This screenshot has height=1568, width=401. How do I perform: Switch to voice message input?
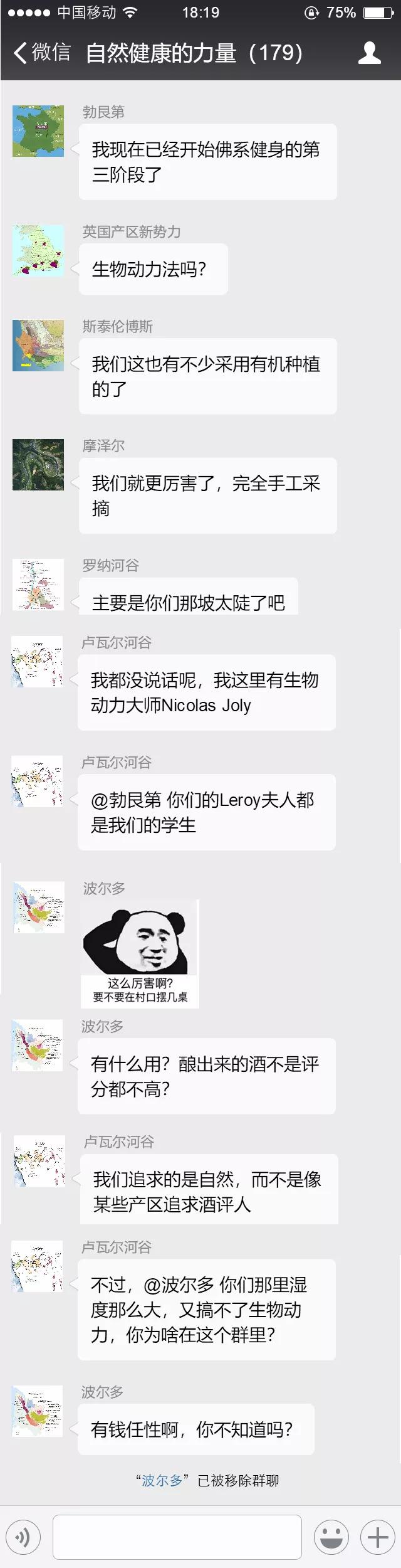click(23, 1537)
